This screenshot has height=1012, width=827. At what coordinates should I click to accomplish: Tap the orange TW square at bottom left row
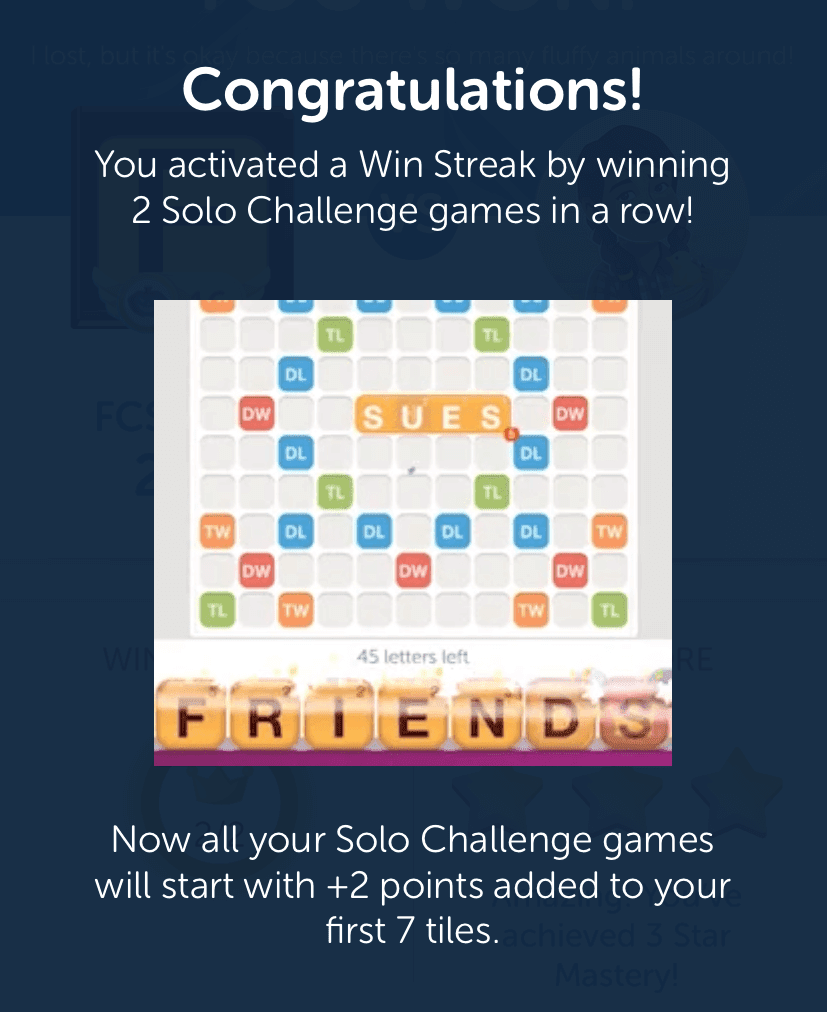click(x=295, y=609)
